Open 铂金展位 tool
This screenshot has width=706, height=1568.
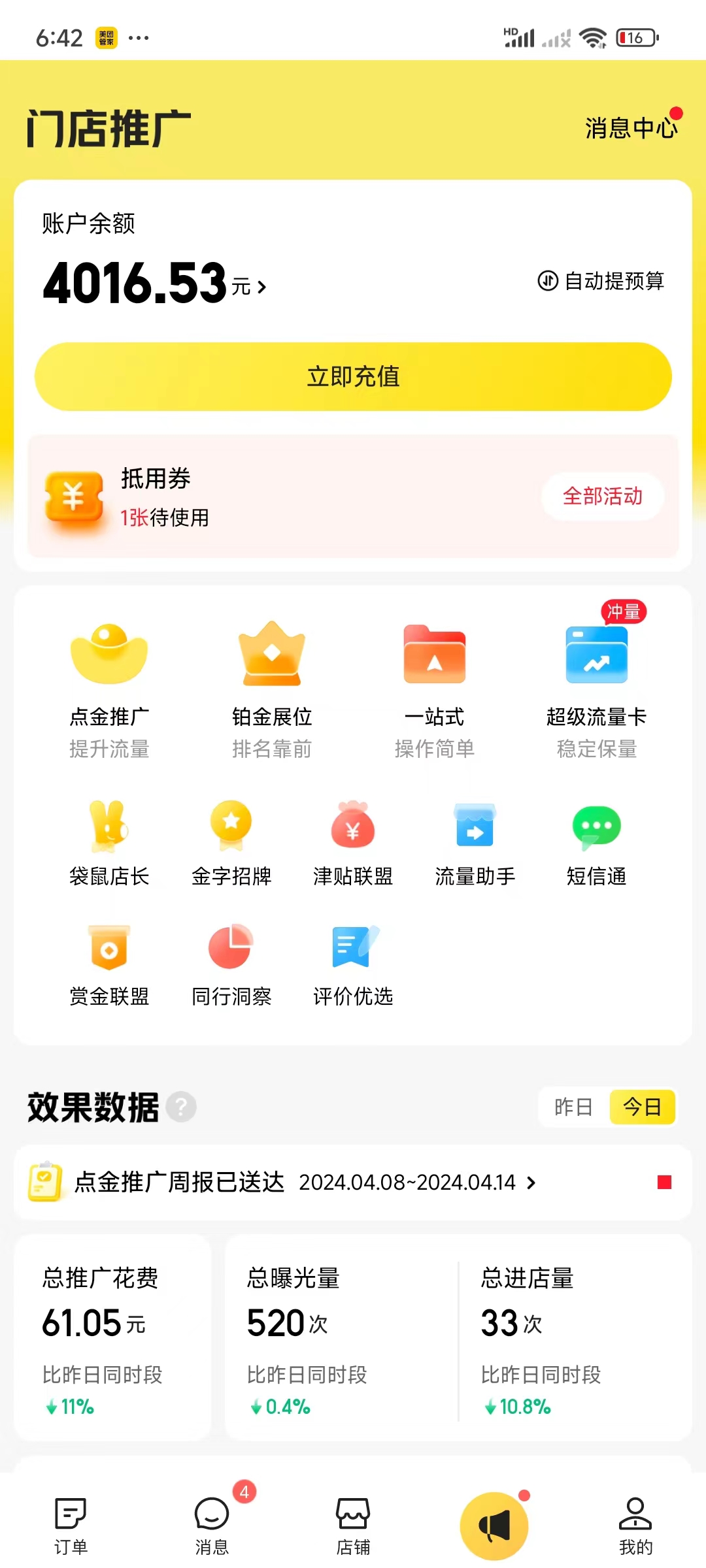pyautogui.click(x=272, y=689)
